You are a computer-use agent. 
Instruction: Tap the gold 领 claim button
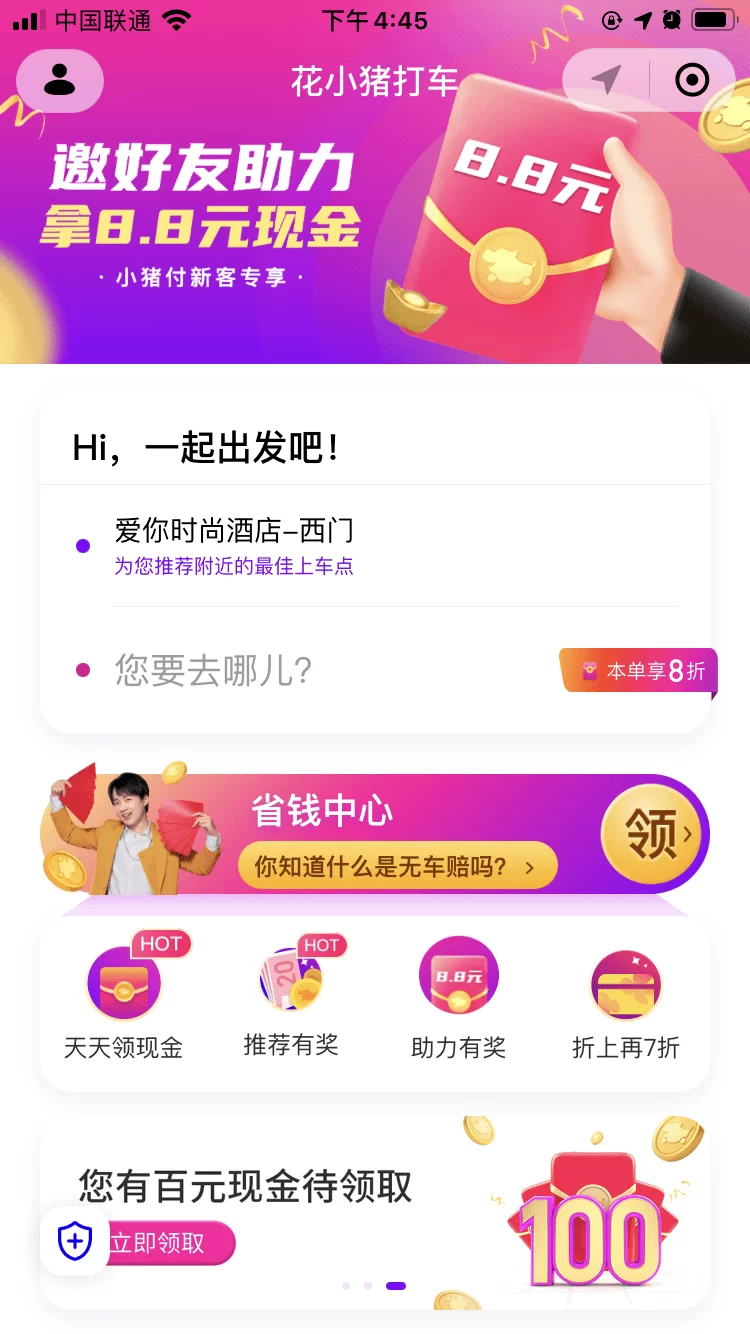coord(652,833)
